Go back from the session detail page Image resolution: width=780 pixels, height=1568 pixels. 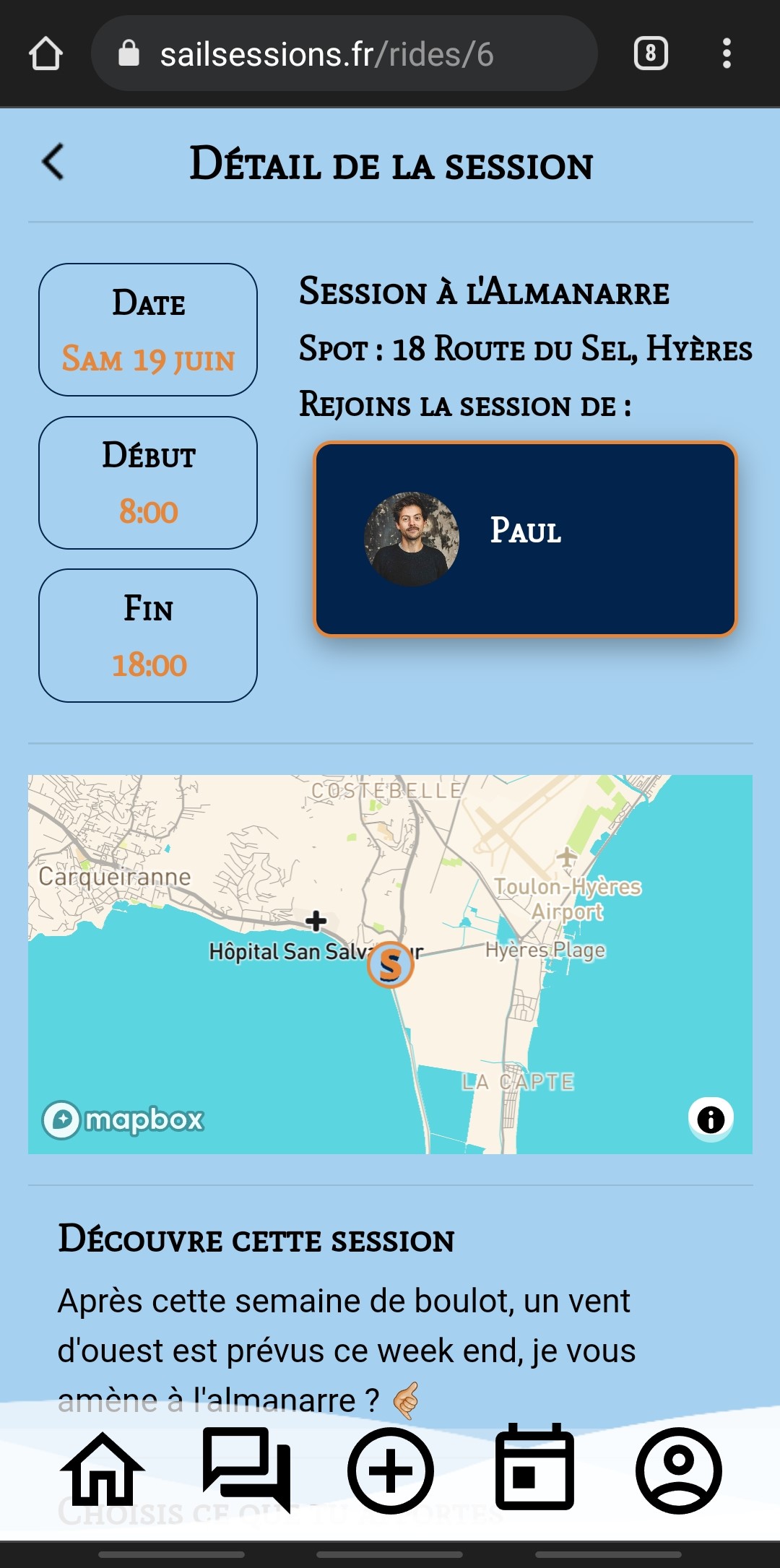coord(53,162)
